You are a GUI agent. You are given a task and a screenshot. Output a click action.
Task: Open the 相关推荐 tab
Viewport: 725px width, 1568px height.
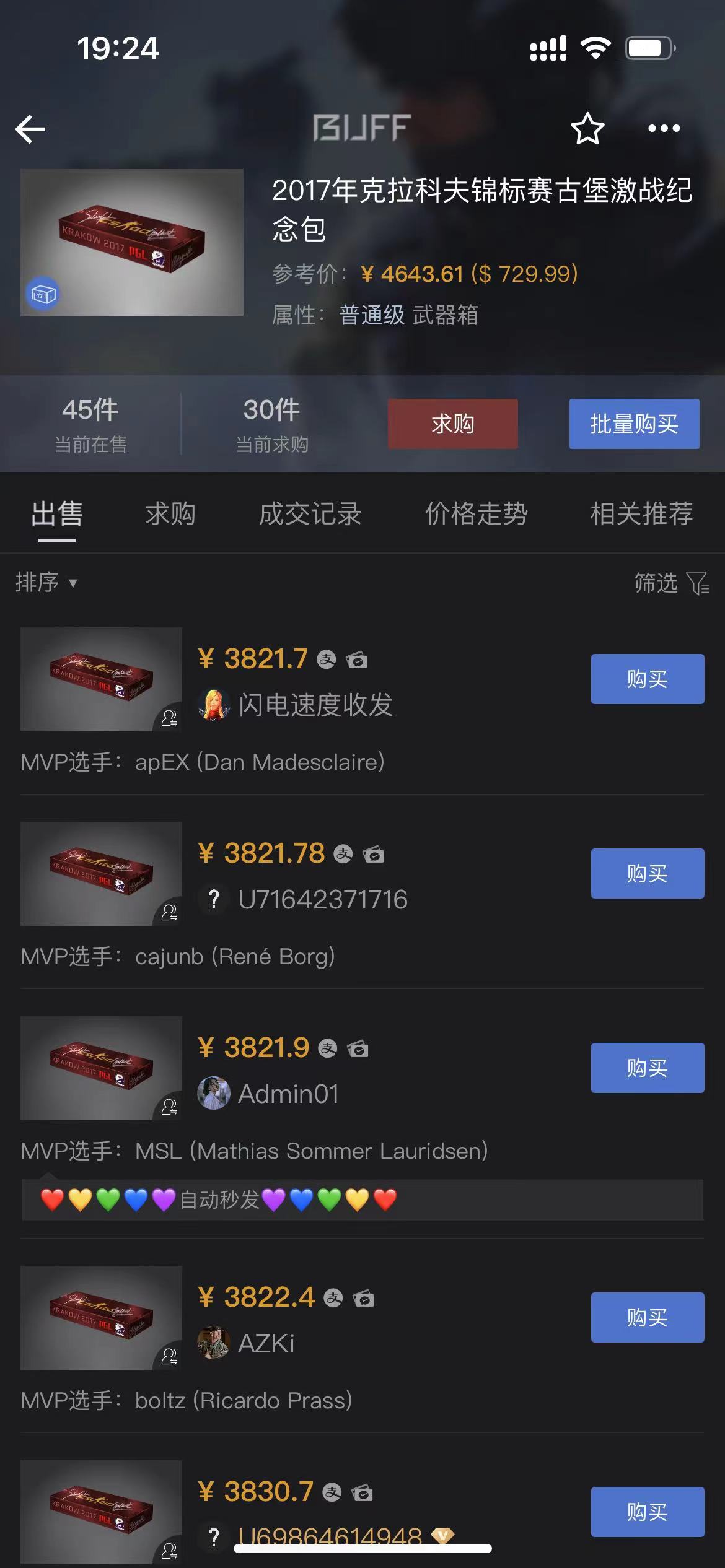click(x=641, y=514)
